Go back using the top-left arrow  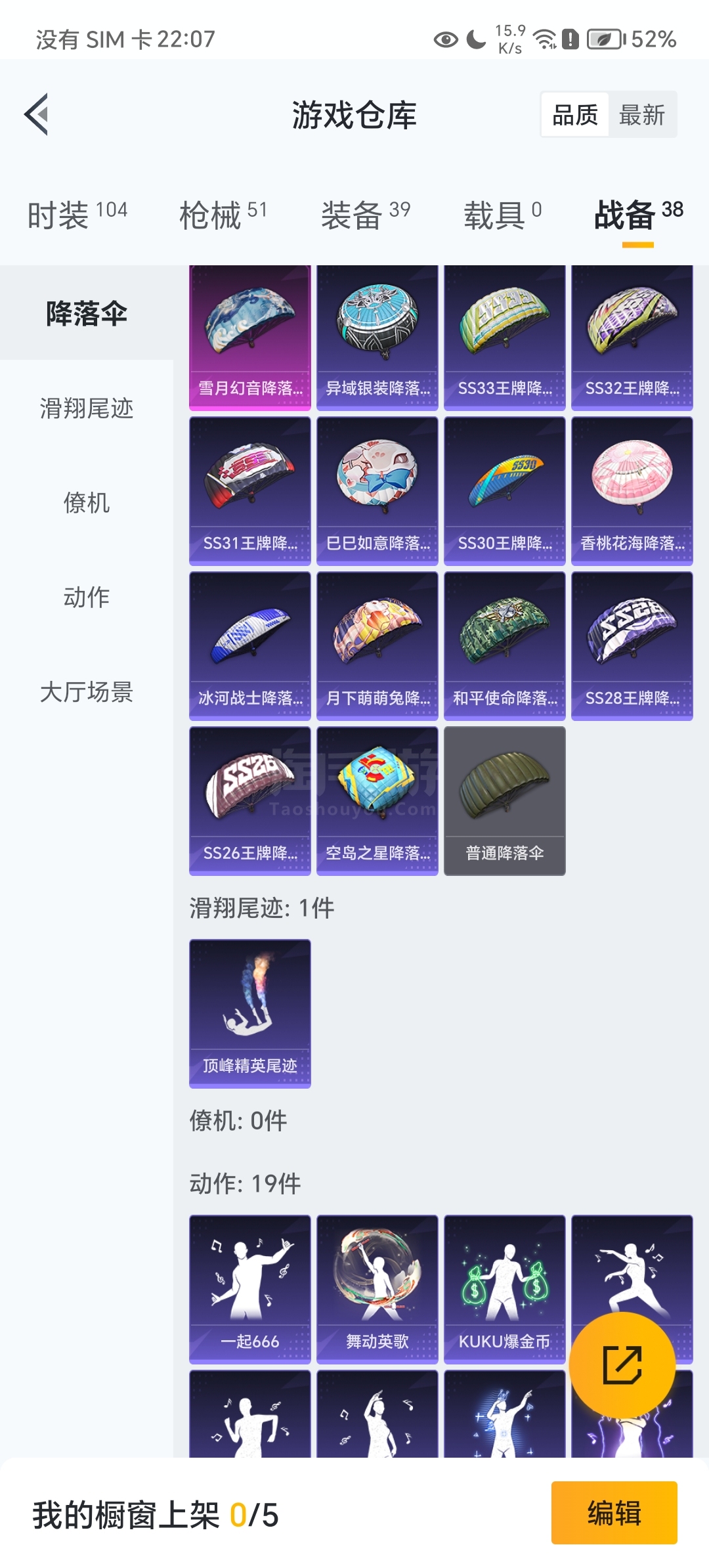point(37,114)
